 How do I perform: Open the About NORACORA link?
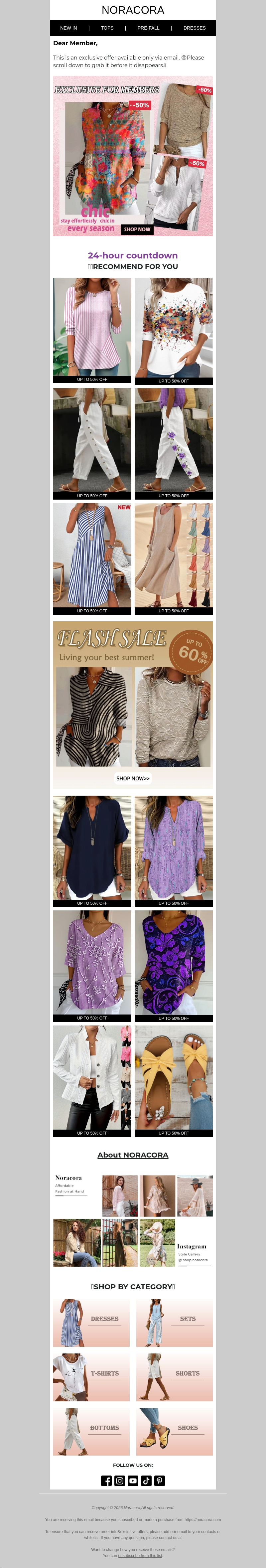point(133,1155)
